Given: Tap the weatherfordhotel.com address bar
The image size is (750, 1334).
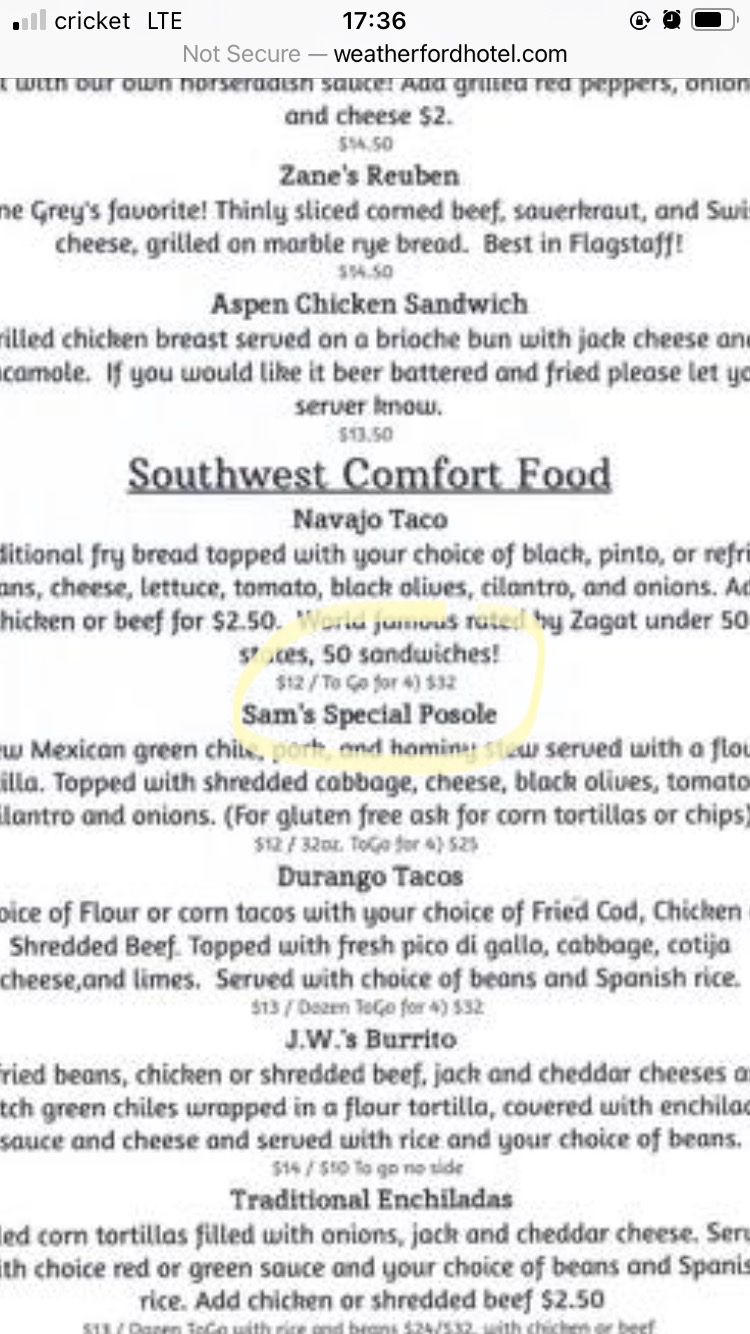Looking at the screenshot, I should (x=375, y=54).
